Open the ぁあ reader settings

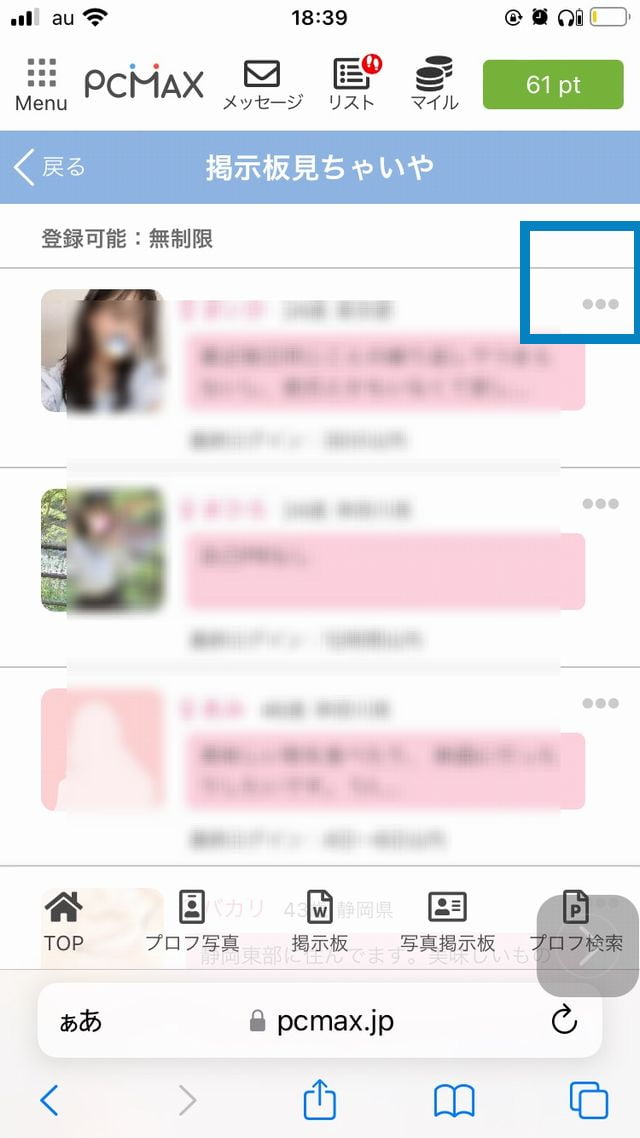[x=80, y=1021]
